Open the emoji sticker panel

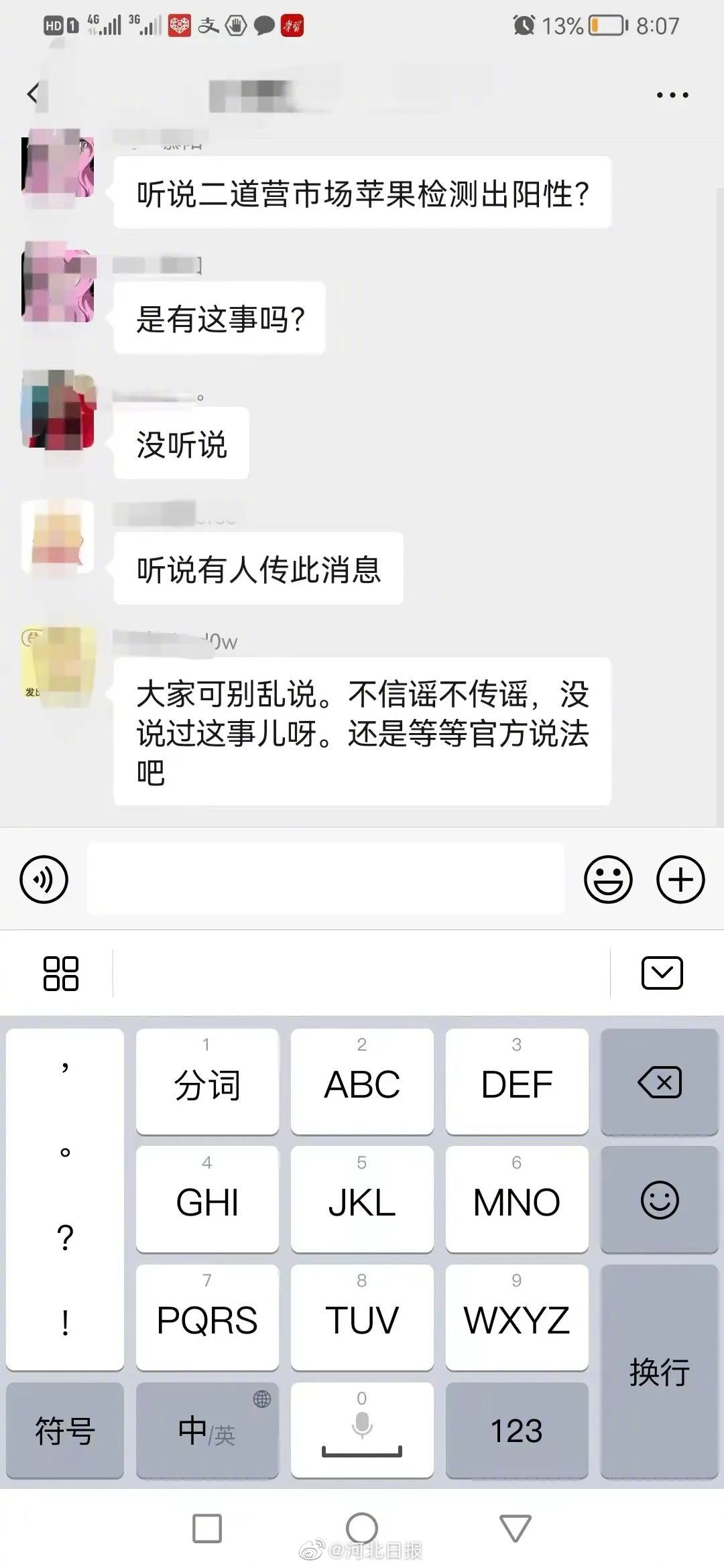click(x=608, y=879)
